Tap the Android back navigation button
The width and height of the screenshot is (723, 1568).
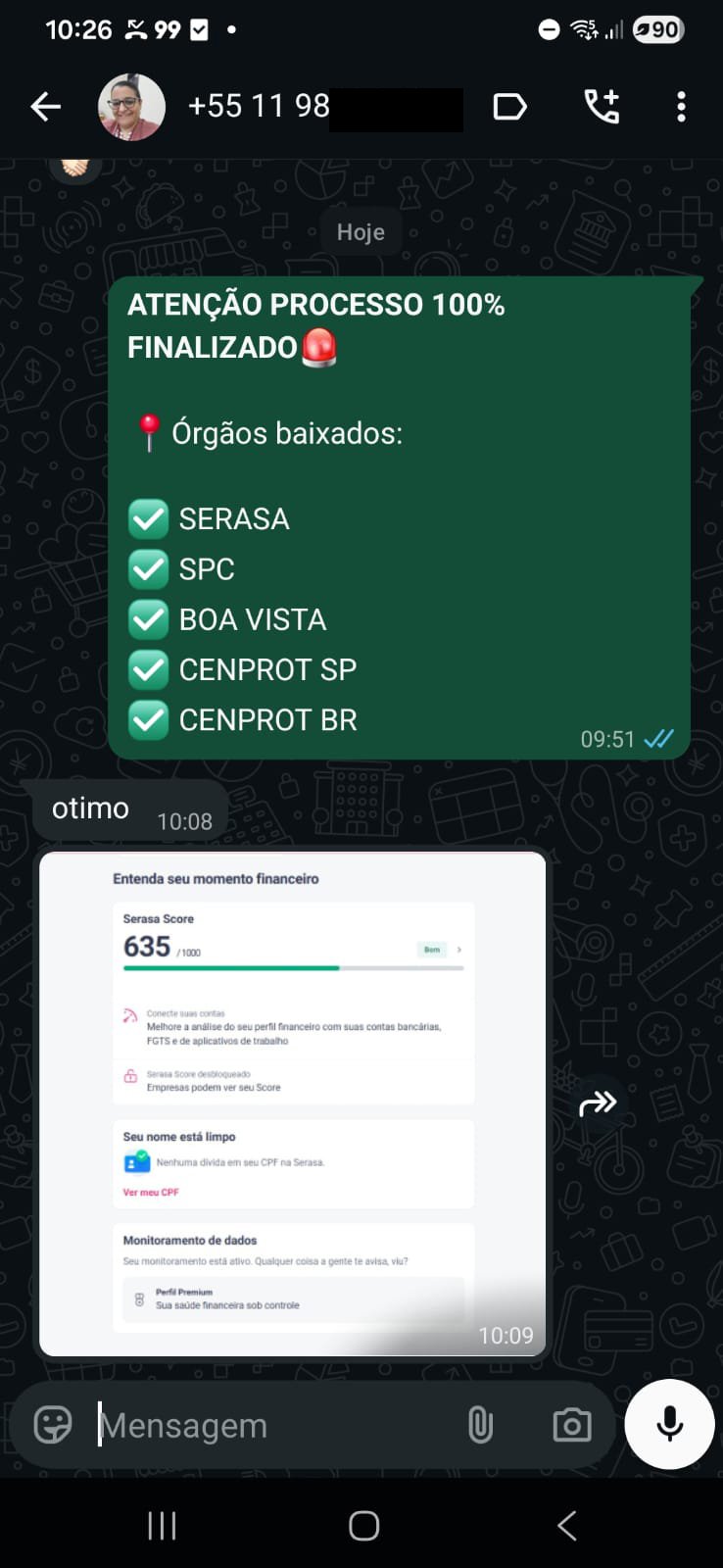[x=566, y=1525]
